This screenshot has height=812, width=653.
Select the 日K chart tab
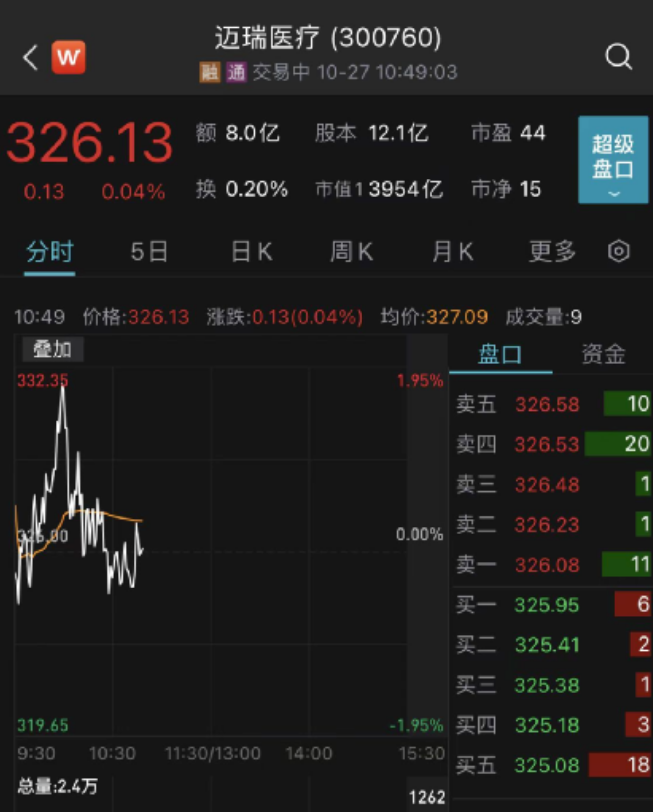click(251, 252)
